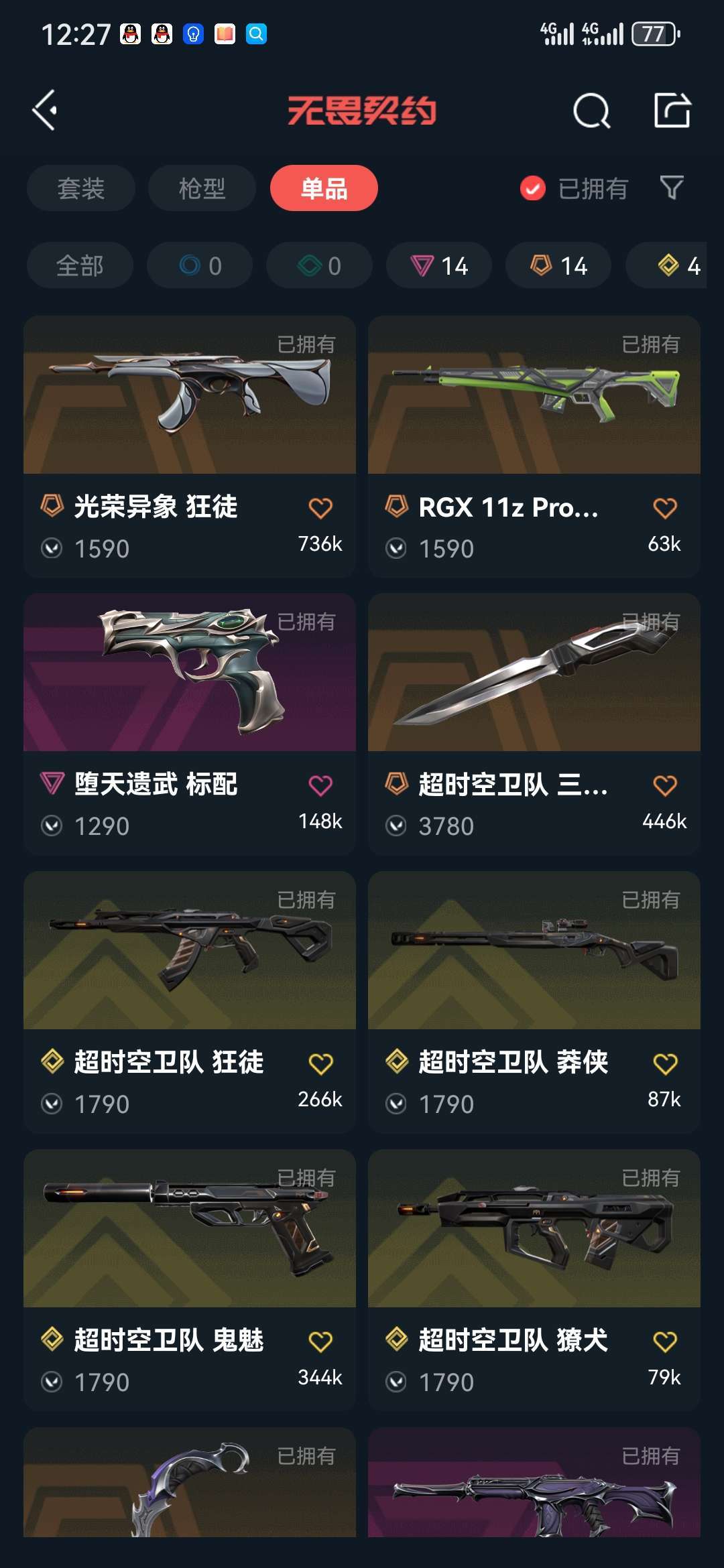Go back using the top-left arrow
Viewport: 724px width, 1568px height.
click(46, 111)
